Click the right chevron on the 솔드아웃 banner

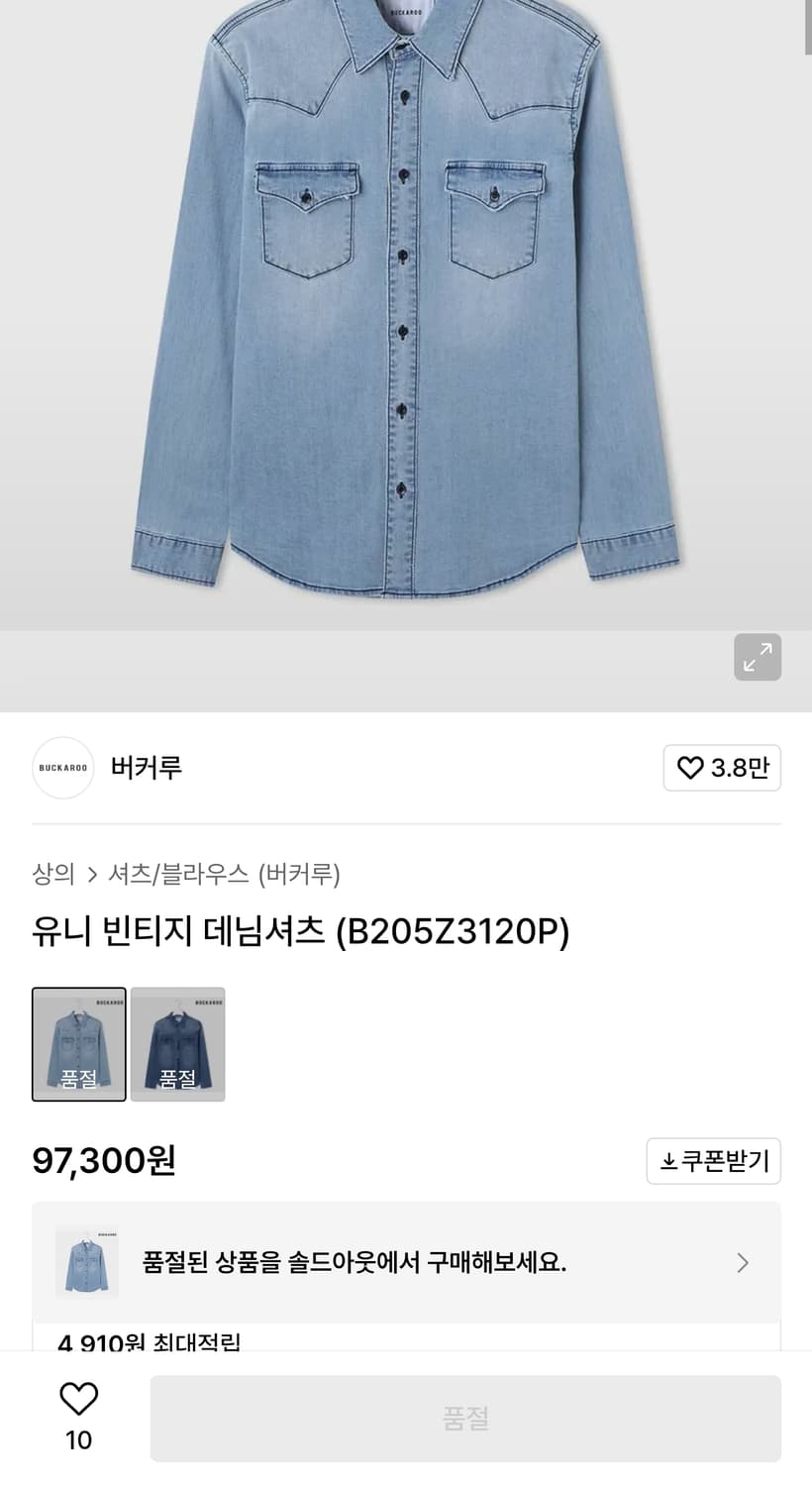(x=742, y=1263)
